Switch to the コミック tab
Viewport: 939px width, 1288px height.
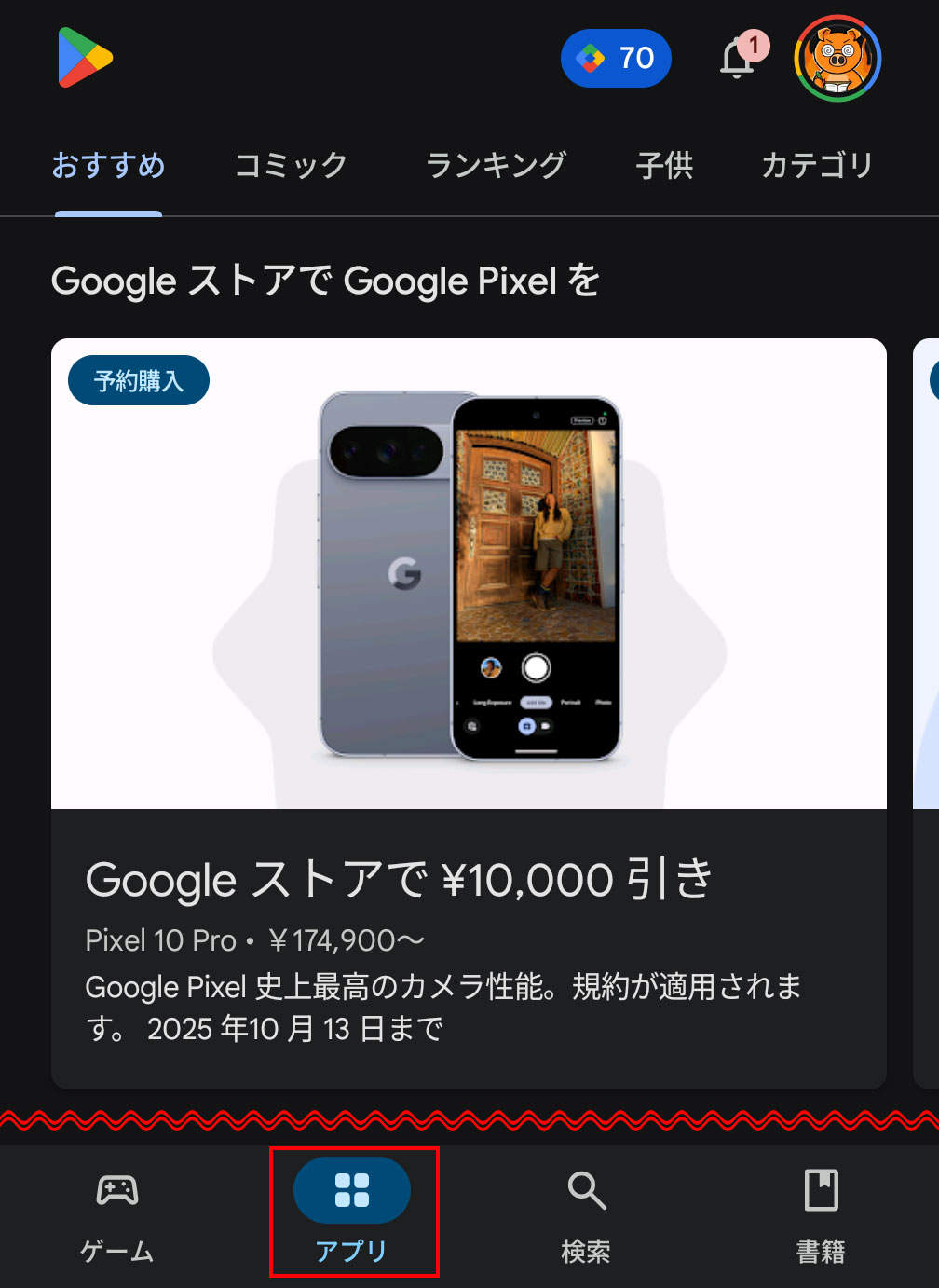point(291,166)
